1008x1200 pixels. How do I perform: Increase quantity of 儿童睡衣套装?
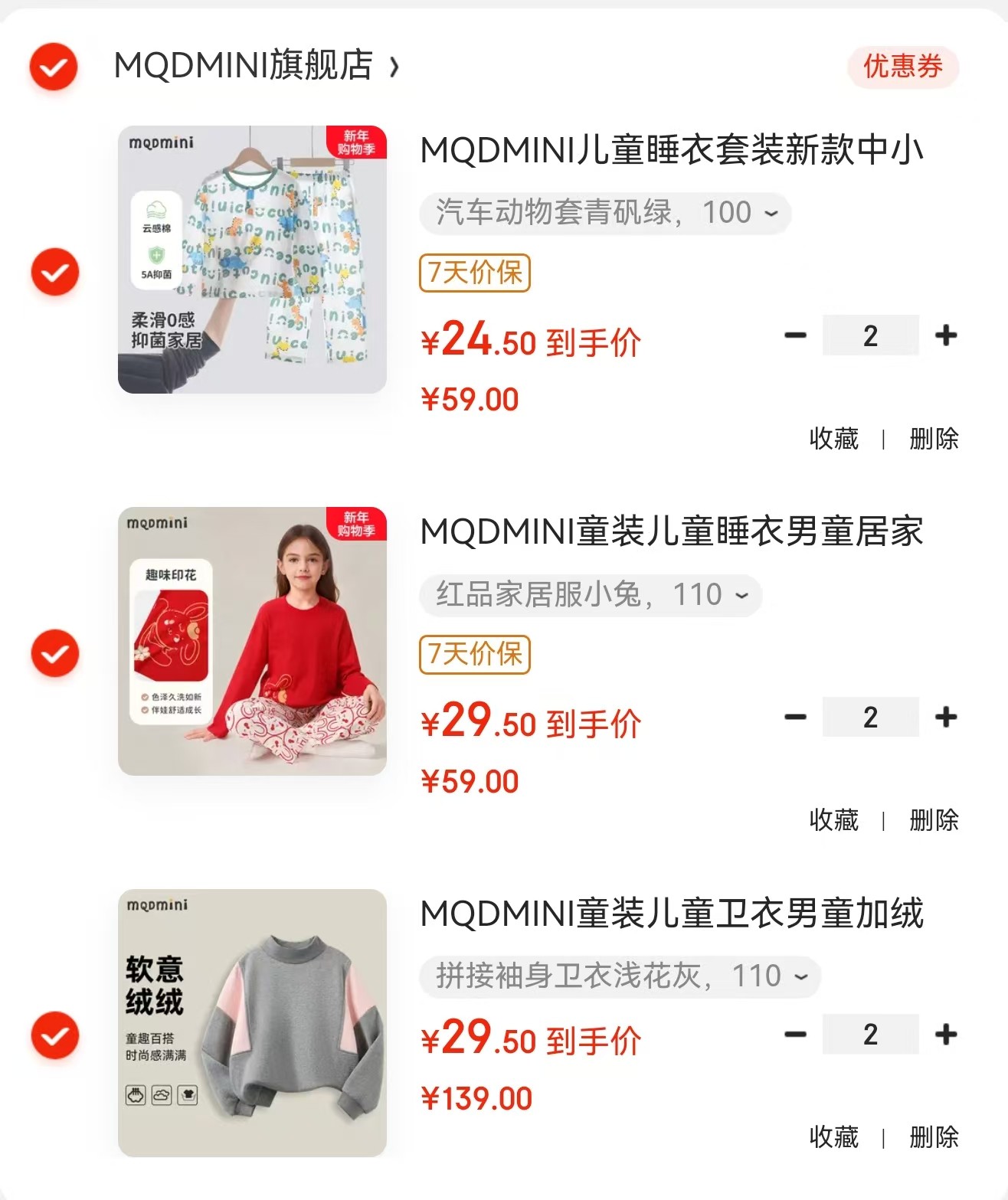point(946,335)
